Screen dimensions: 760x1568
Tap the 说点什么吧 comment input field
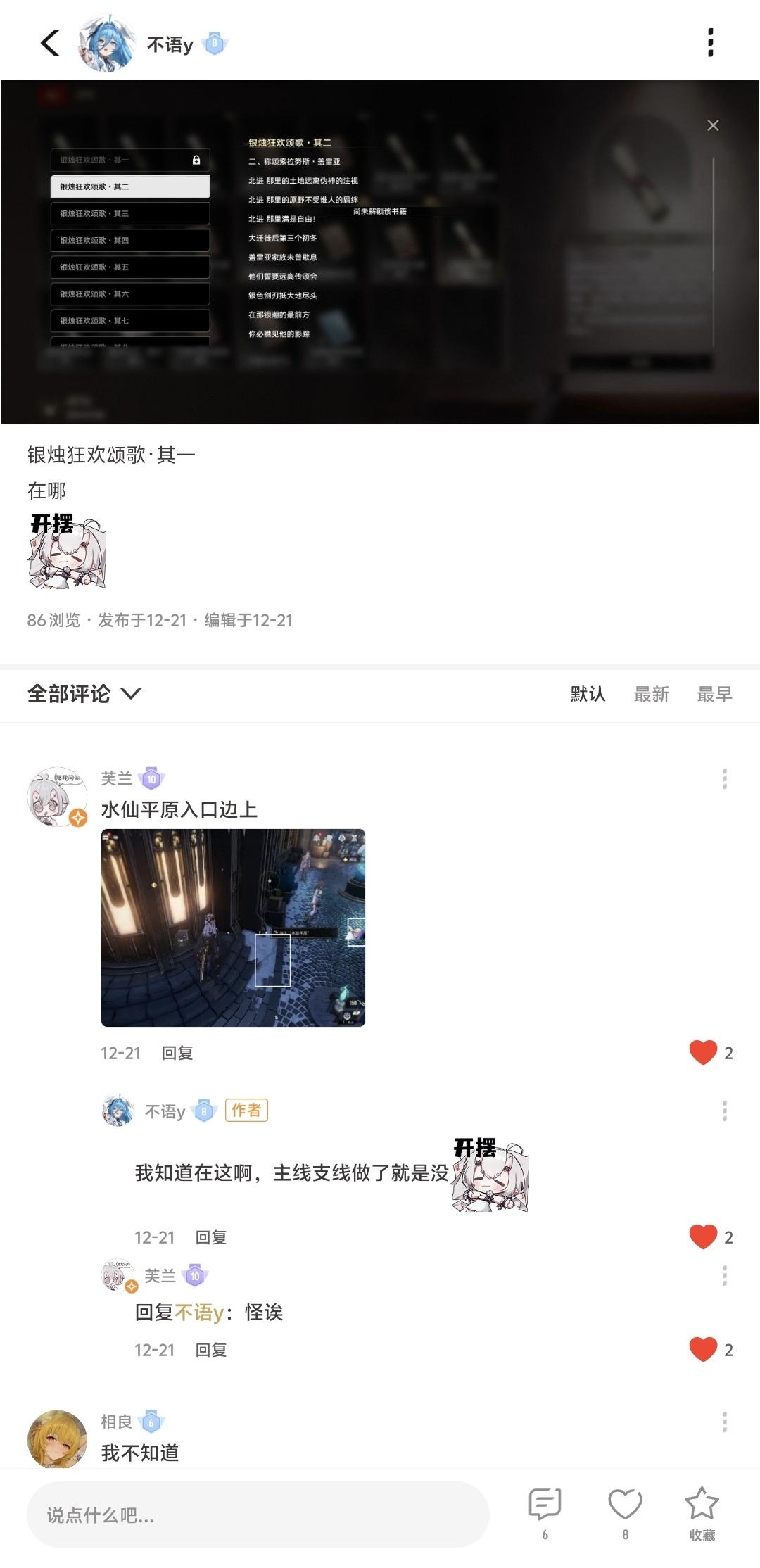tap(258, 1515)
